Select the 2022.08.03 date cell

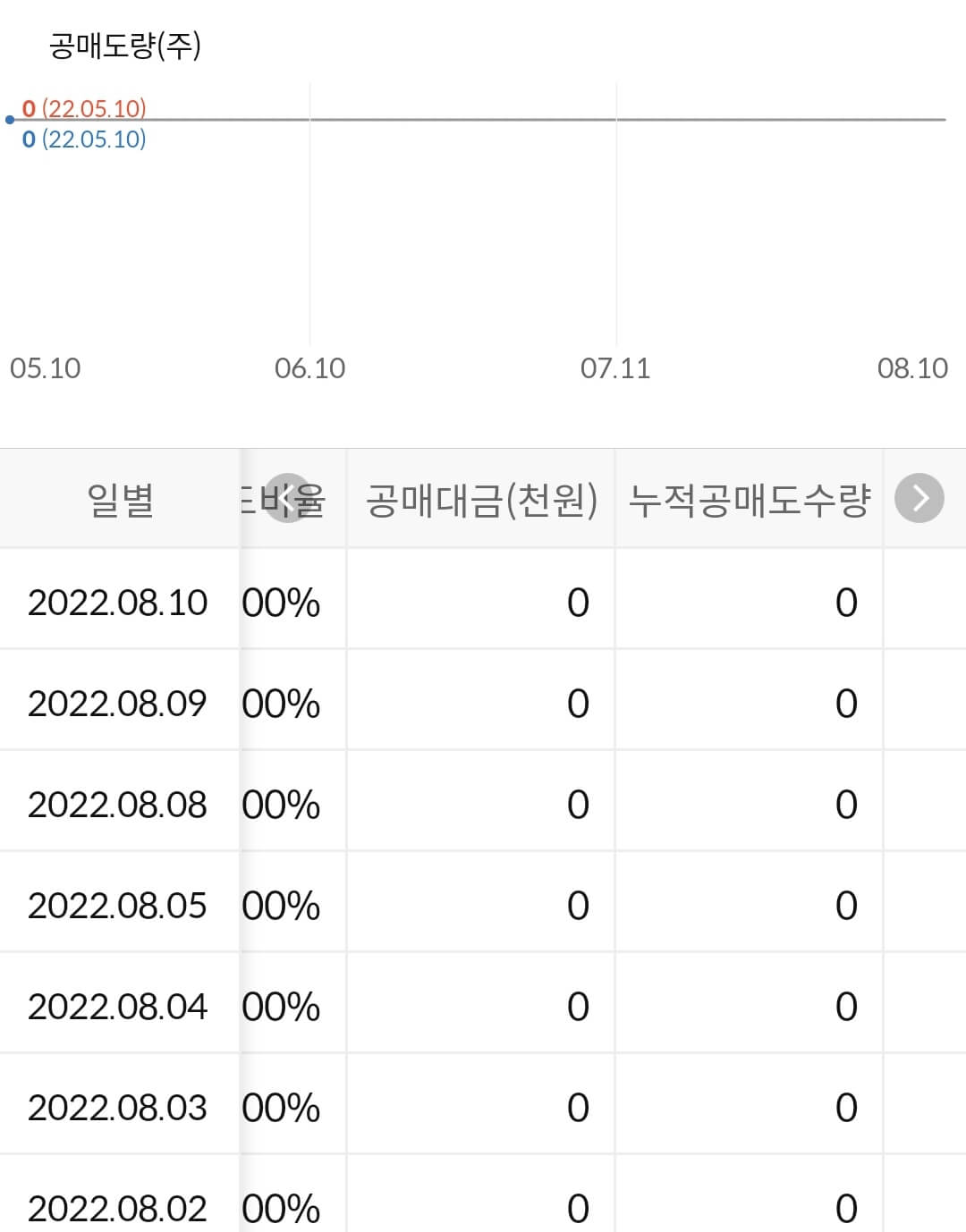pos(118,1107)
